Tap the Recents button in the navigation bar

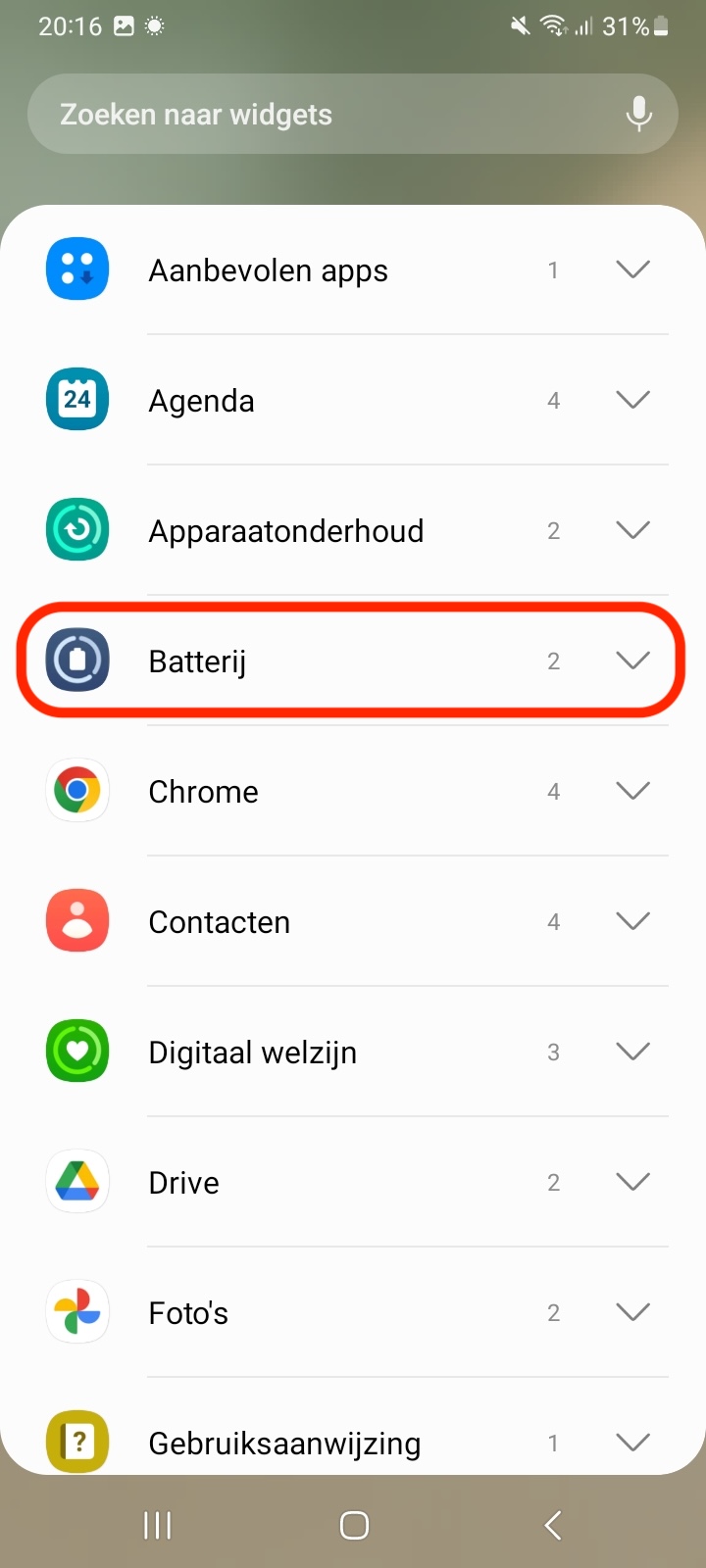point(156,1525)
